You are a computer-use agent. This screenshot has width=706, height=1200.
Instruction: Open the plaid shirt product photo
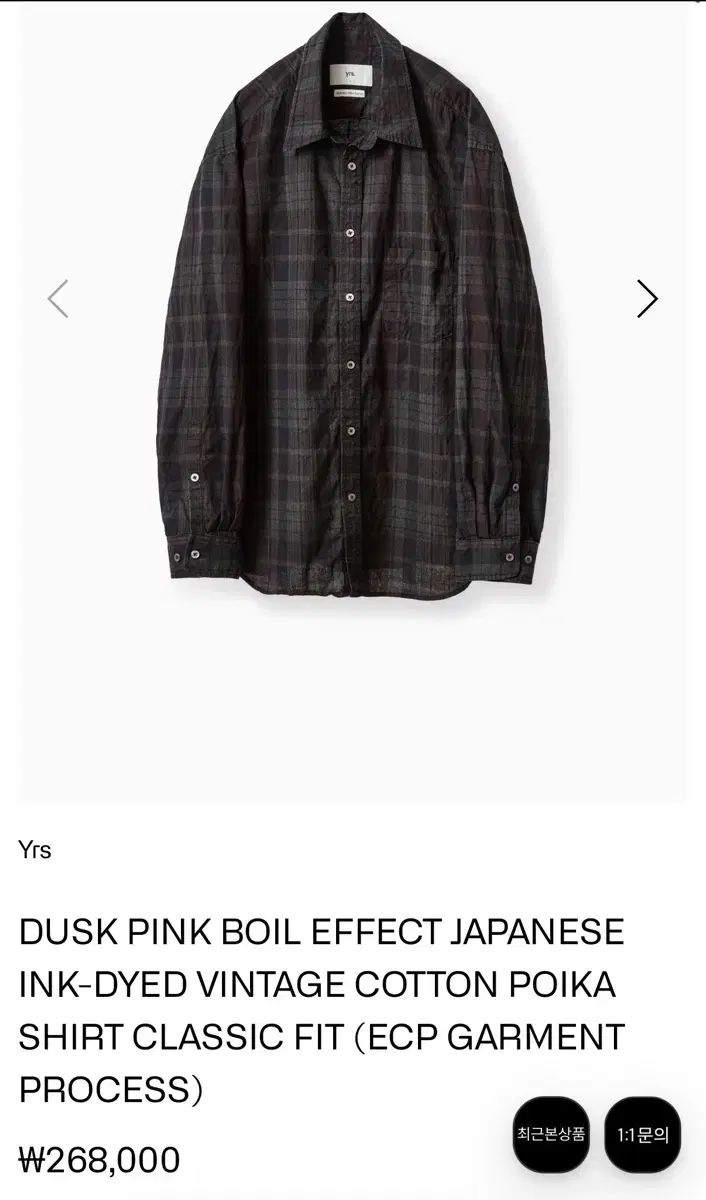tap(350, 320)
